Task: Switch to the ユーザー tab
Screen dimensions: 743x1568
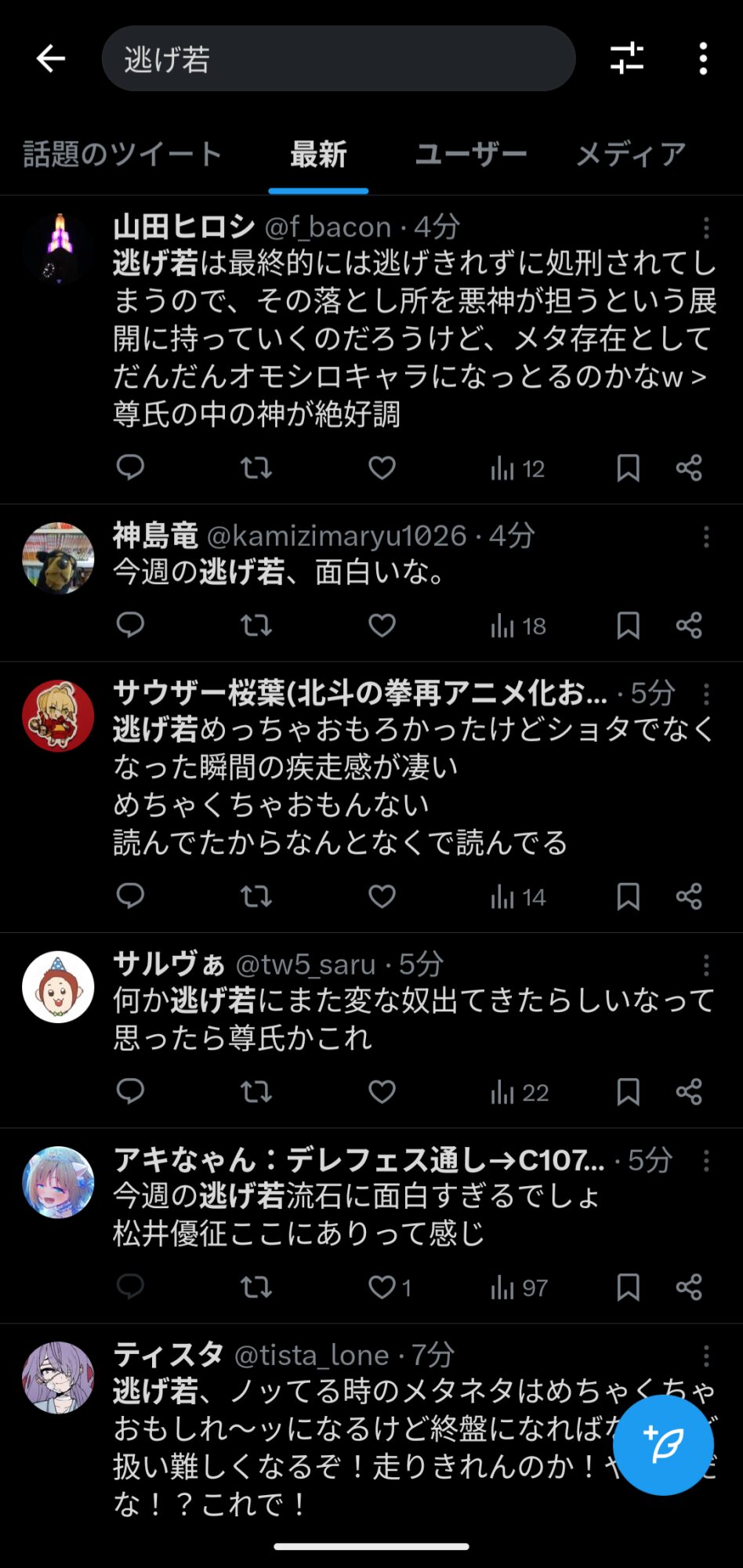Action: (471, 154)
